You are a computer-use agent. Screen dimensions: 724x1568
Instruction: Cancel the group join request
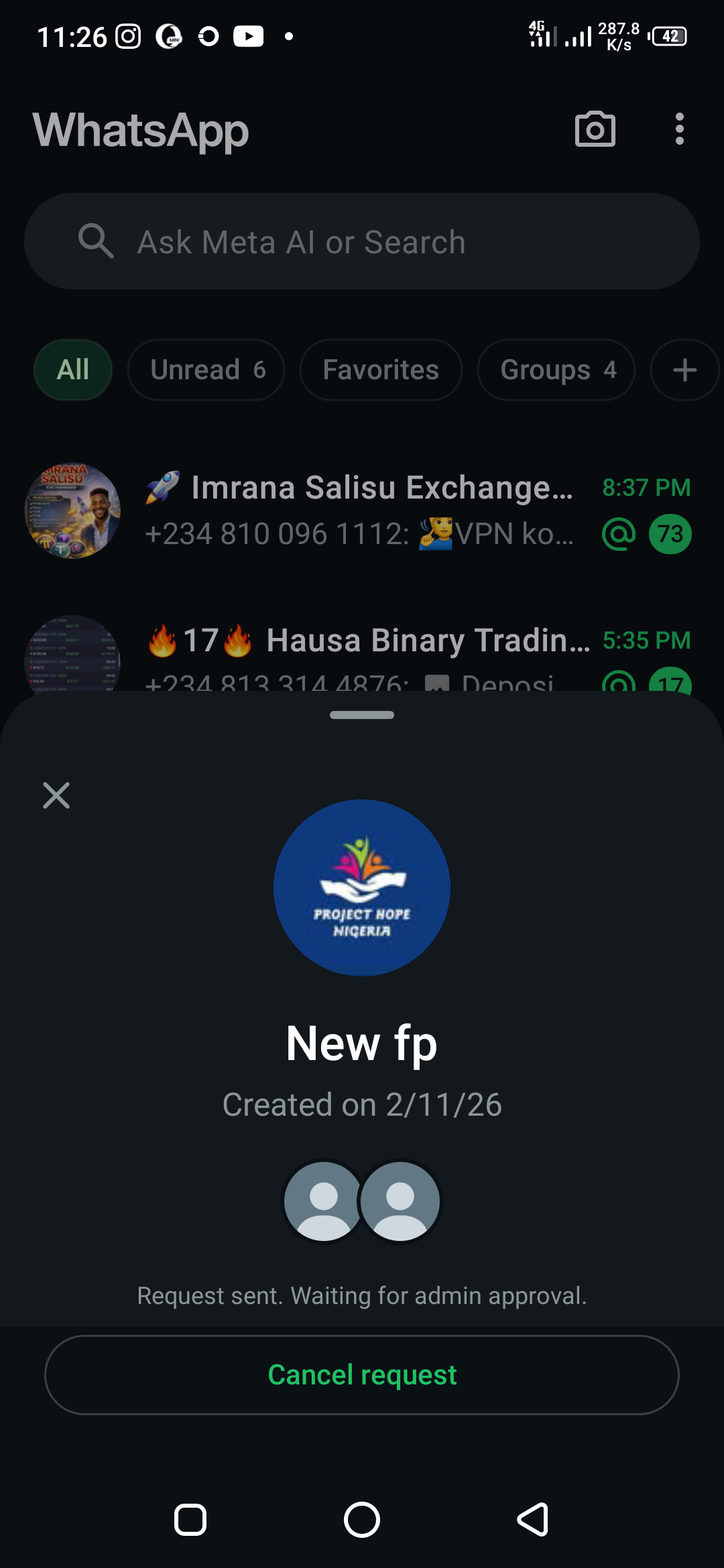pos(362,1375)
